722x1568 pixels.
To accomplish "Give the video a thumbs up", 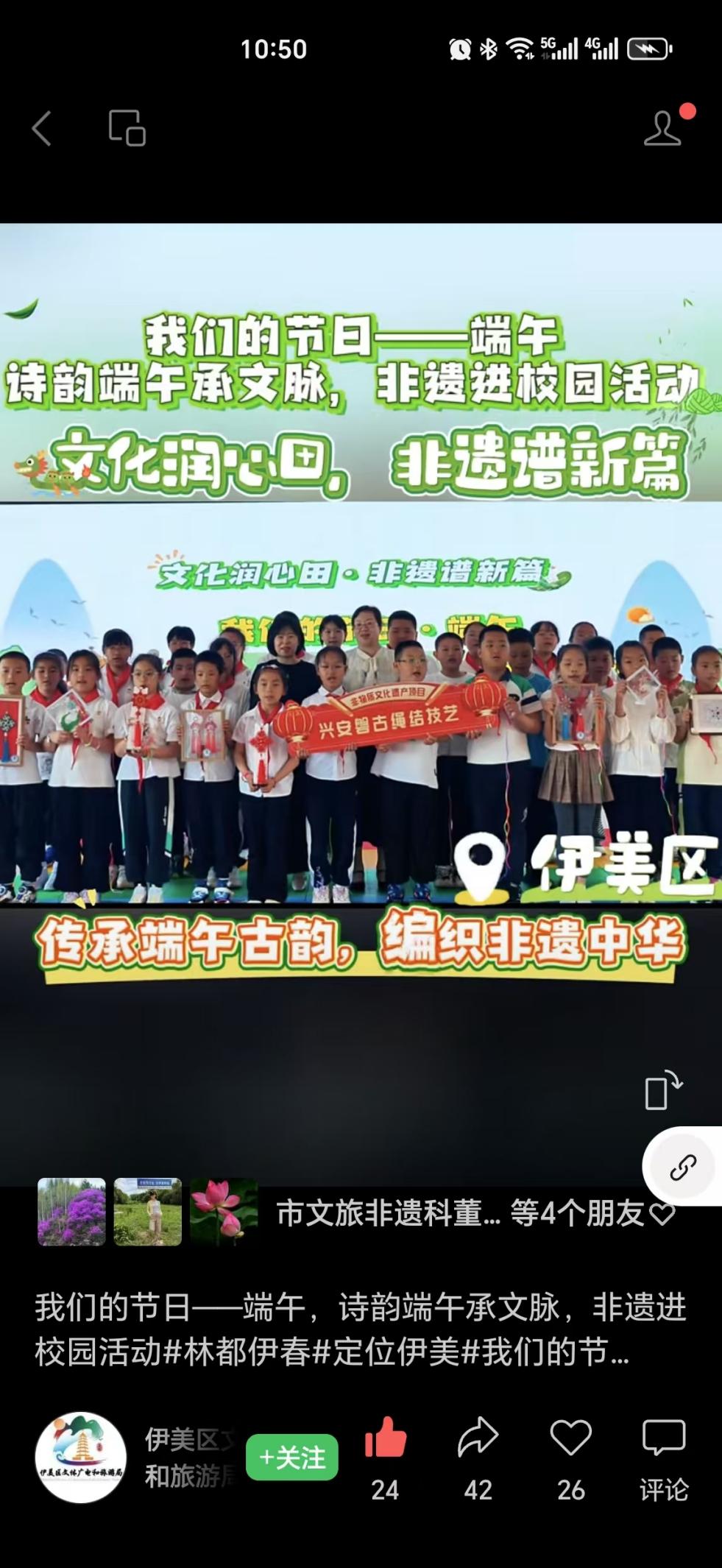I will point(385,1438).
